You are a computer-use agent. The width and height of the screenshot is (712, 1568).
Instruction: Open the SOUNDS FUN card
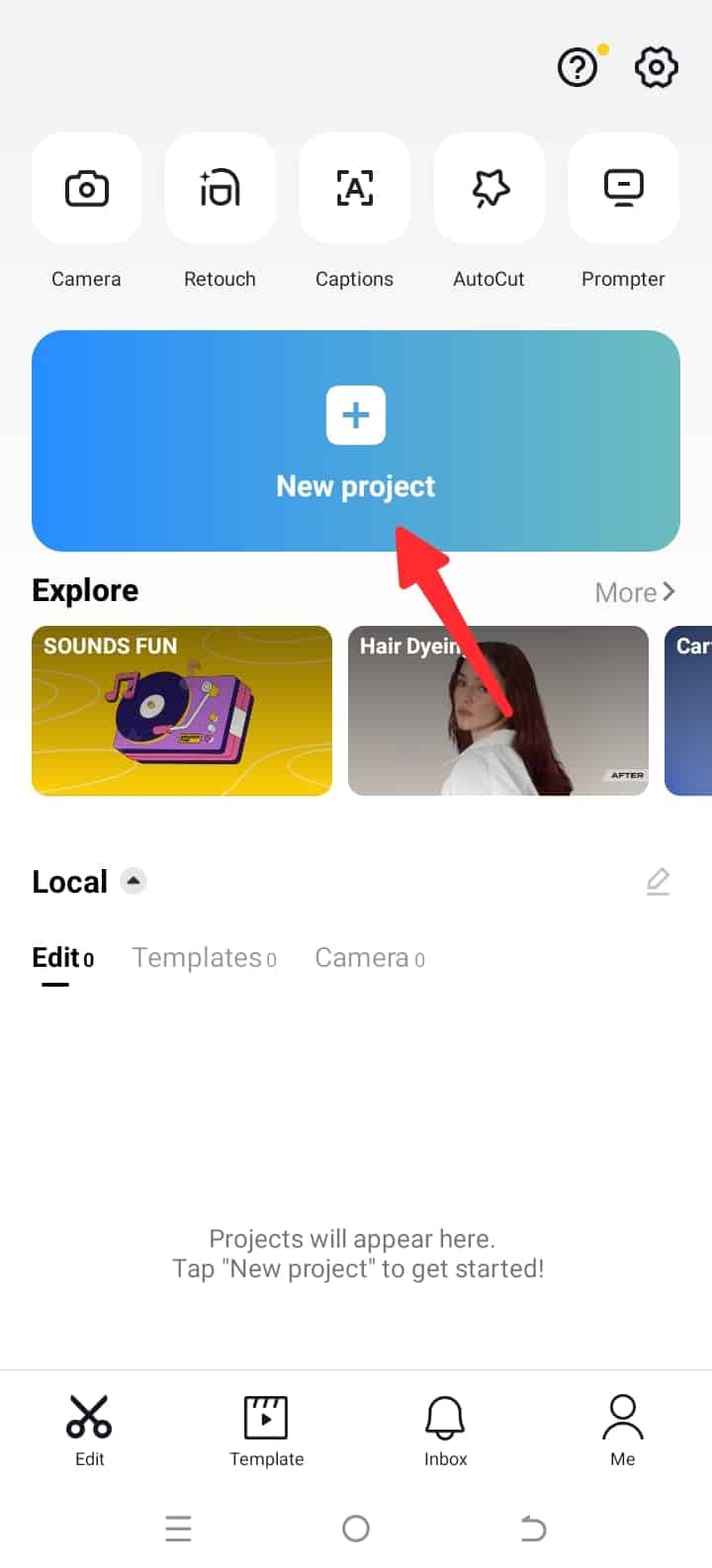[x=182, y=711]
